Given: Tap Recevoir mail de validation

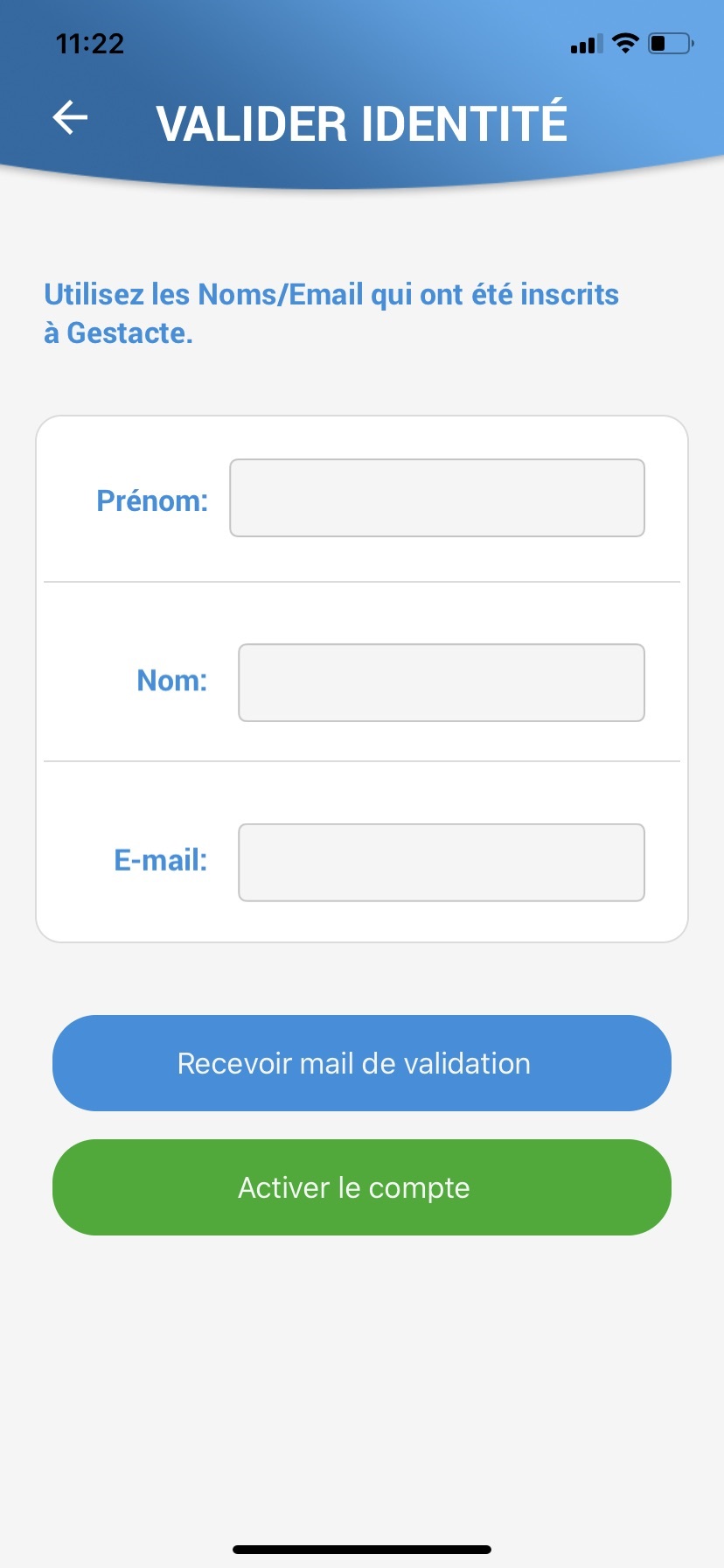Looking at the screenshot, I should click(362, 1063).
